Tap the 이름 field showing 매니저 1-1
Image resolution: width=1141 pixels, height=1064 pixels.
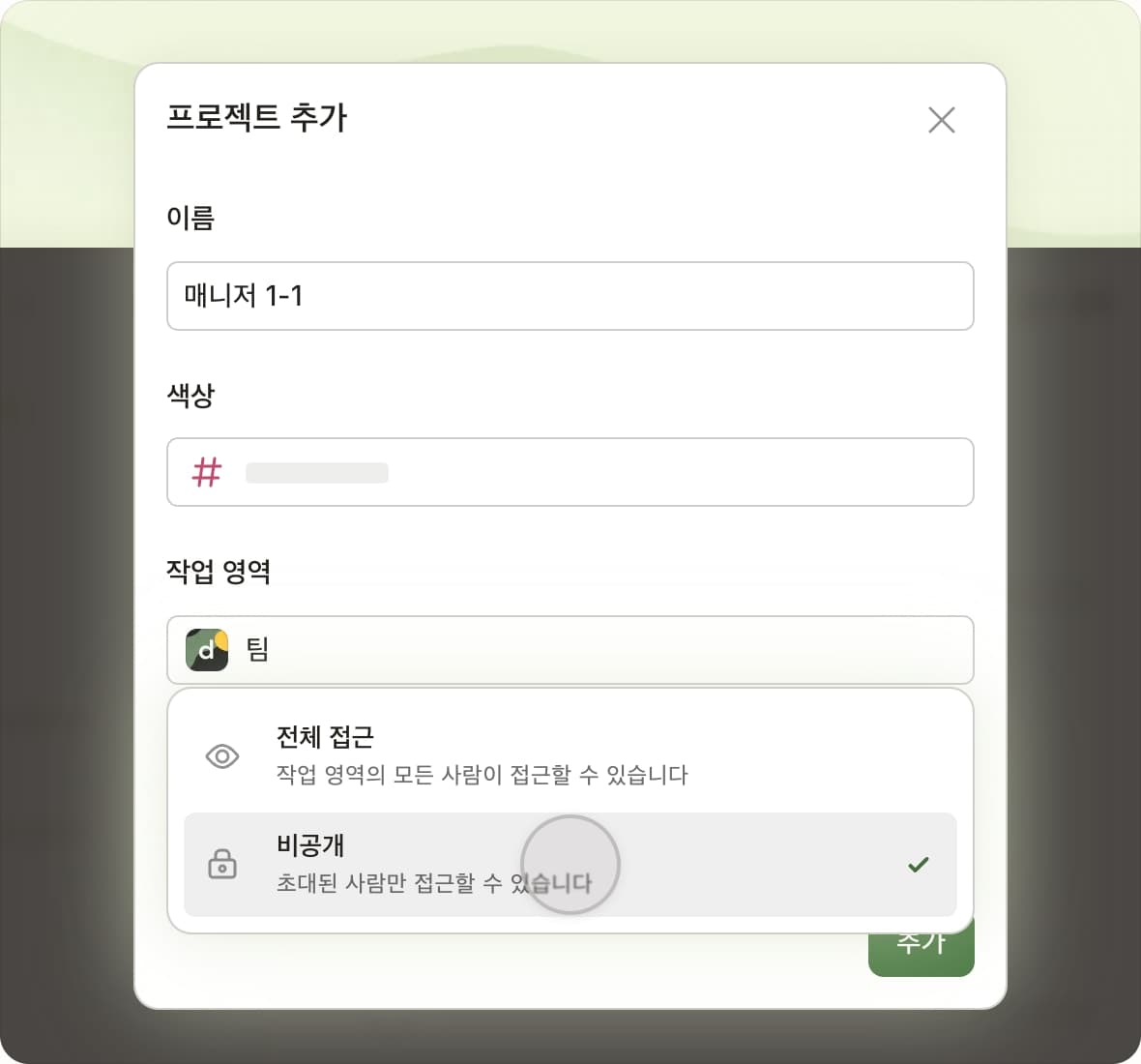[x=570, y=296]
